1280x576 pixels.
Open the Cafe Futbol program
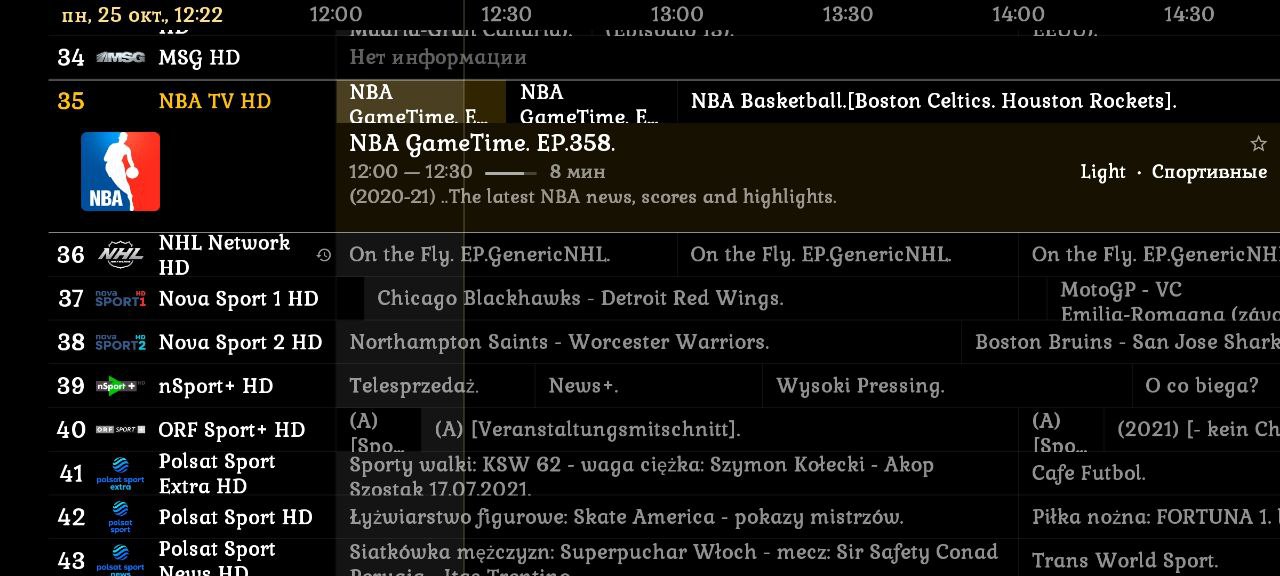[x=1088, y=473]
